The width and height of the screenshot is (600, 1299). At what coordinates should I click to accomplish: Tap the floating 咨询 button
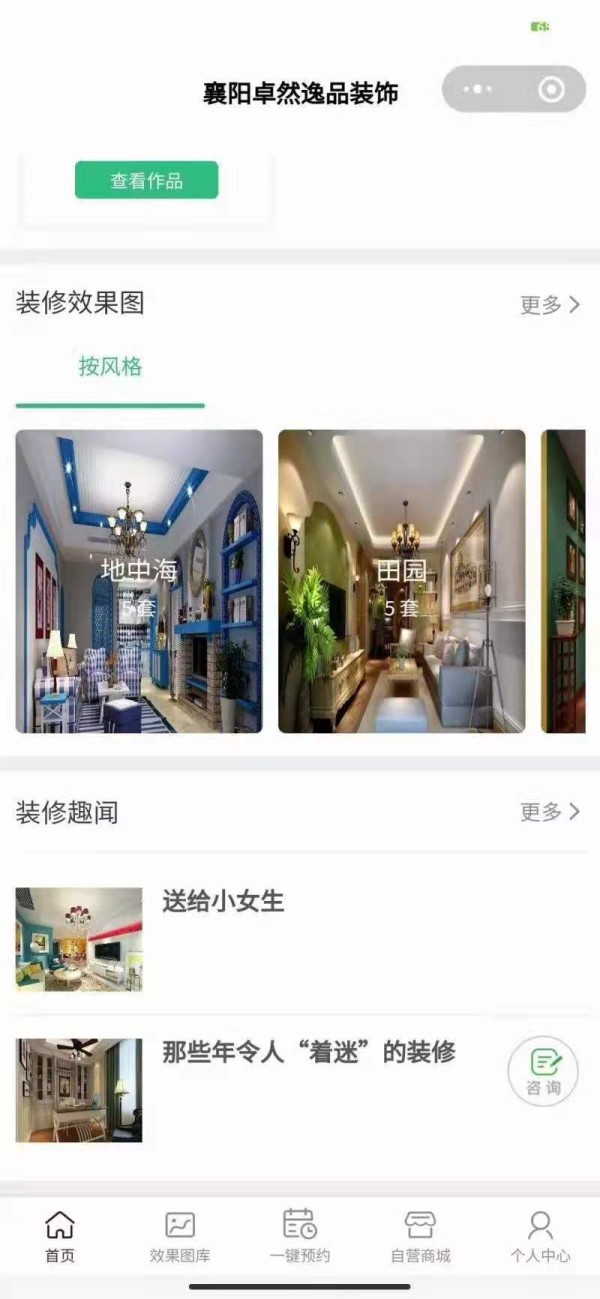pyautogui.click(x=542, y=1072)
